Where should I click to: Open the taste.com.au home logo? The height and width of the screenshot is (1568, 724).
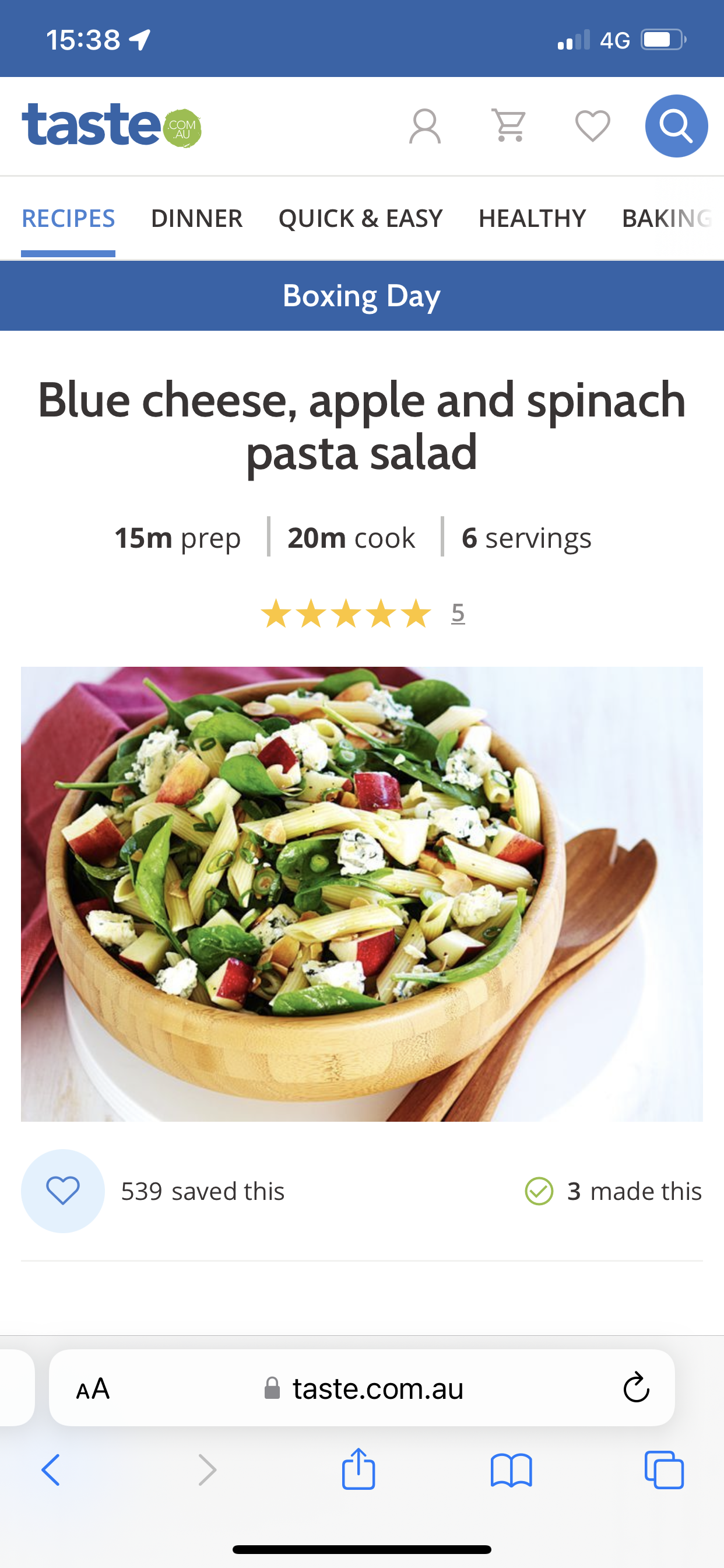[x=111, y=126]
